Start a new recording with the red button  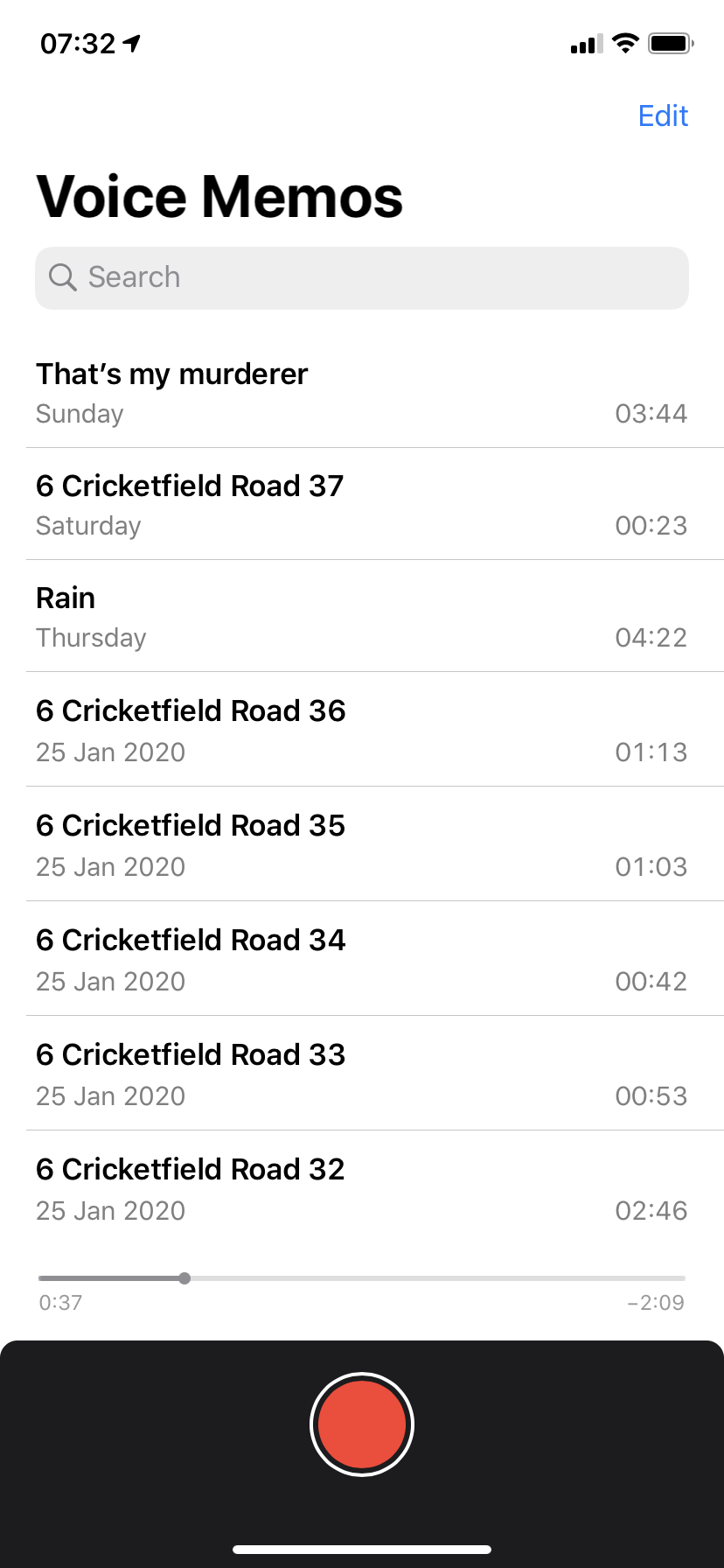coord(362,1424)
